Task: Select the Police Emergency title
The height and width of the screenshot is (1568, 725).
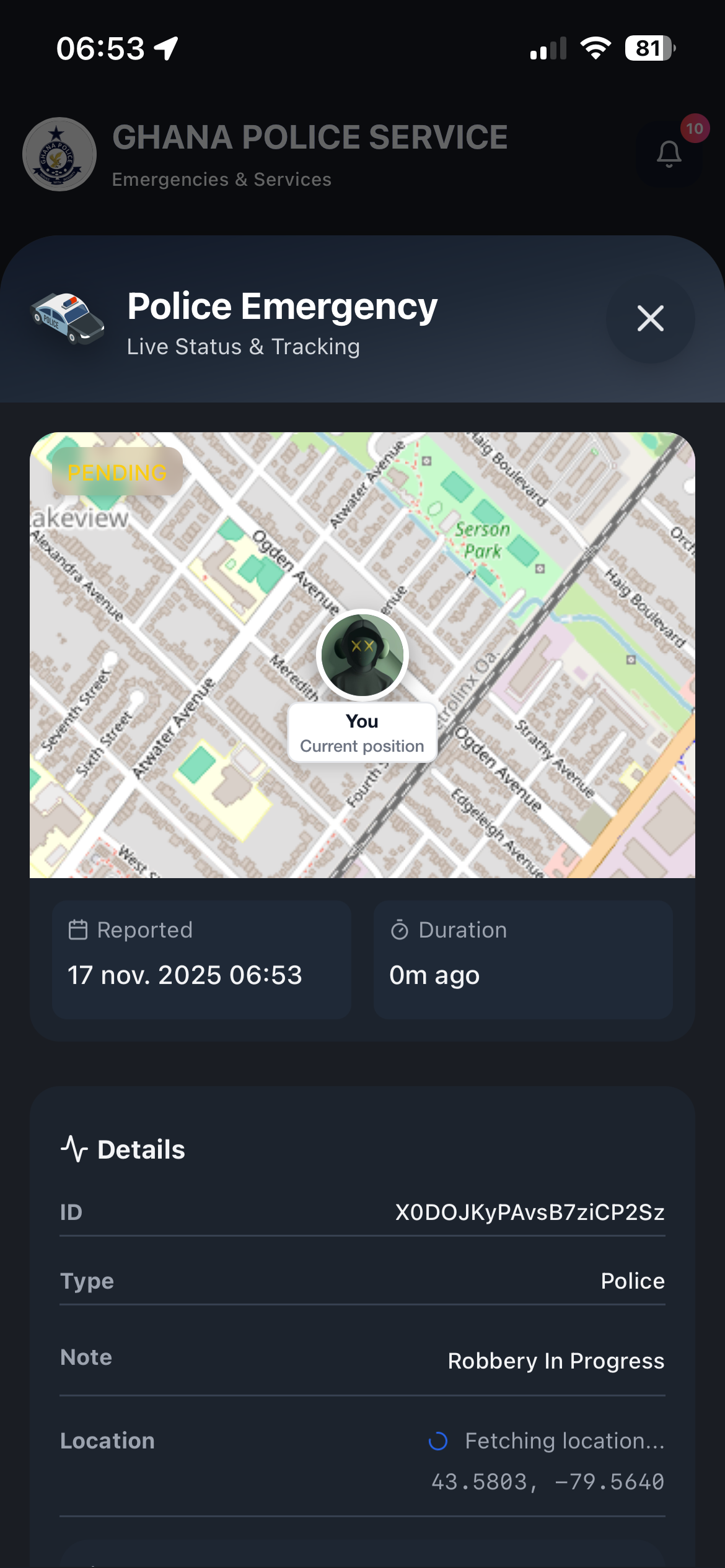Action: 283,306
